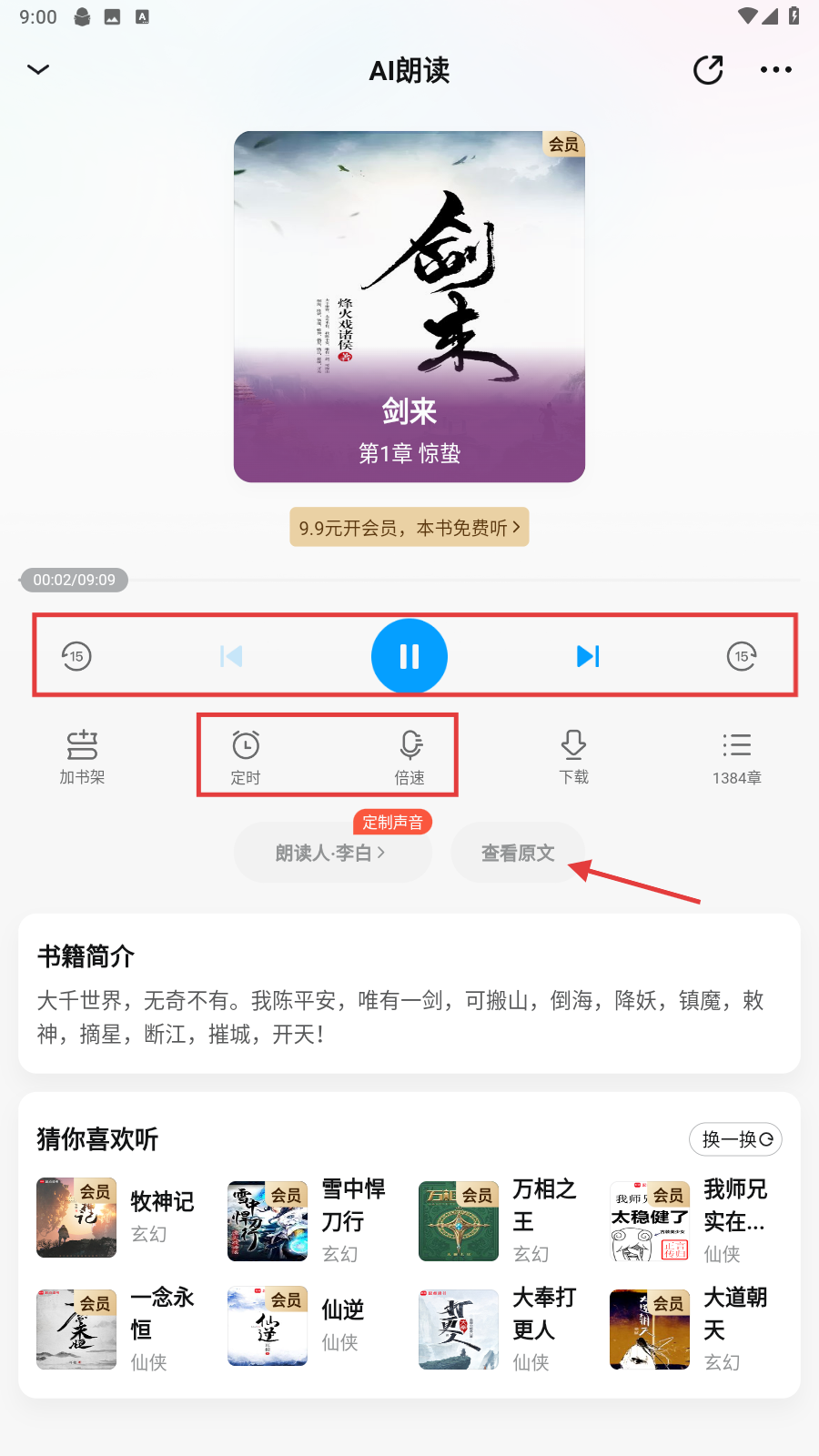Skip to the next chapter

pyautogui.click(x=588, y=656)
